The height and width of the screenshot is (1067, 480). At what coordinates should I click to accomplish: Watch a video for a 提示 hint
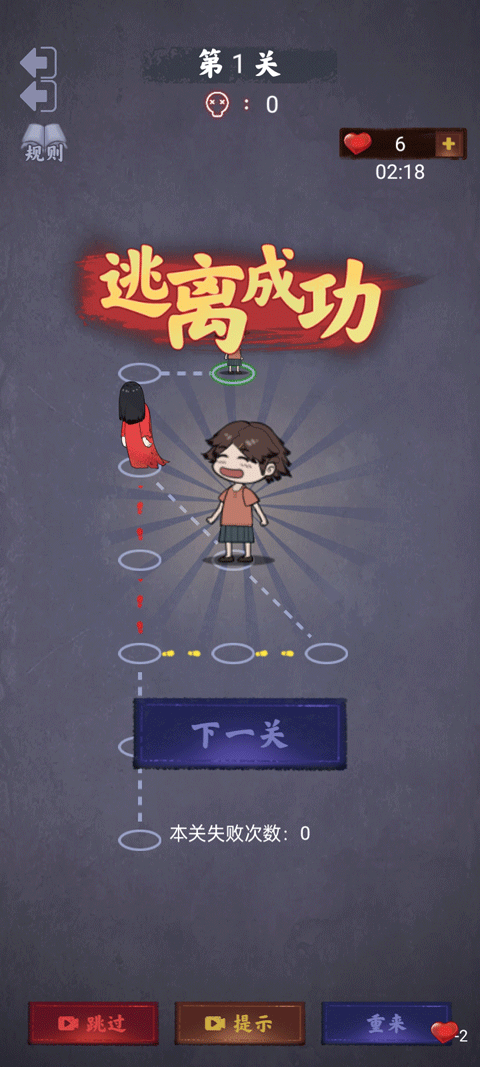point(240,1023)
